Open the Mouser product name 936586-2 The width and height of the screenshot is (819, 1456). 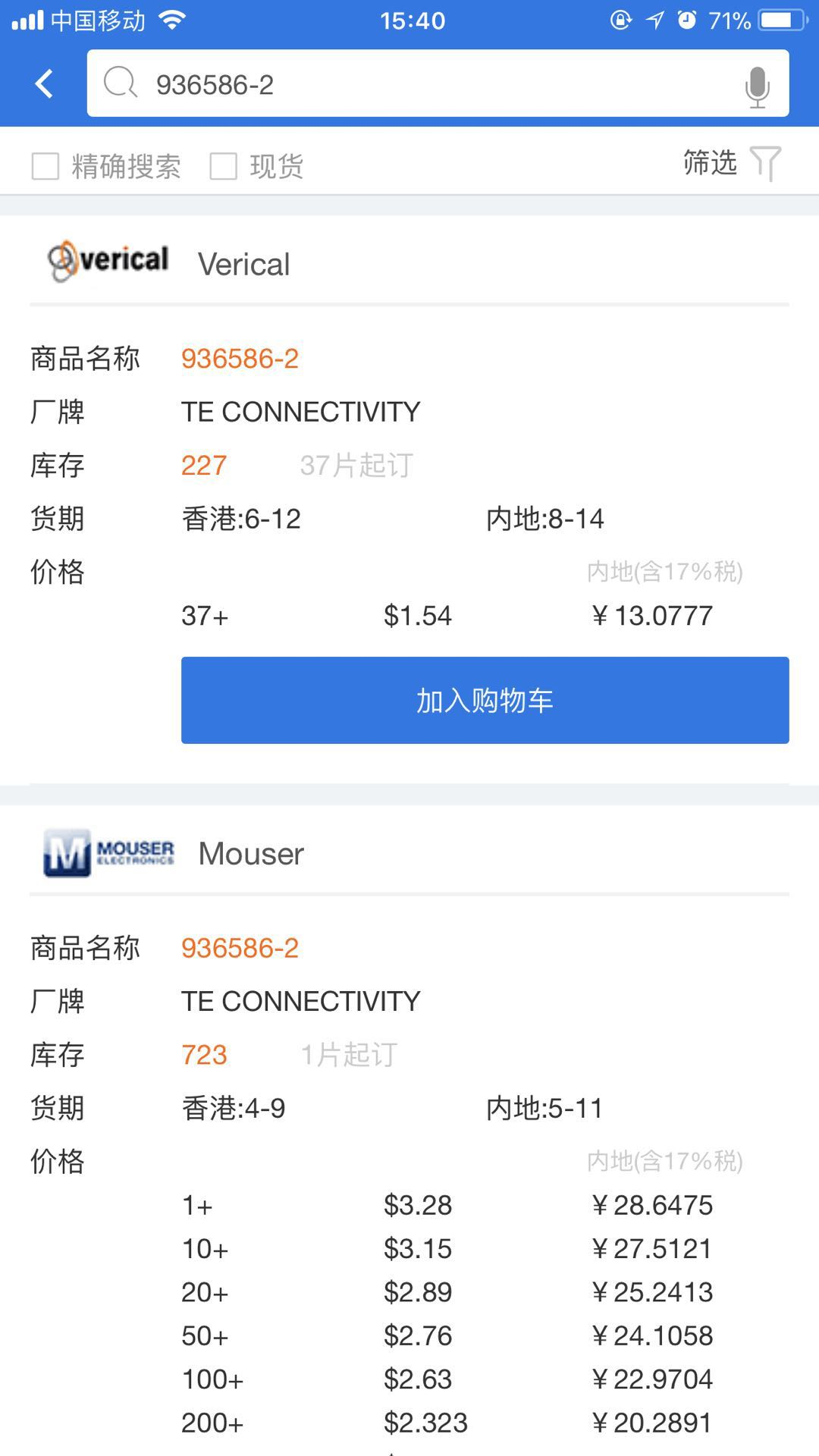tap(240, 948)
